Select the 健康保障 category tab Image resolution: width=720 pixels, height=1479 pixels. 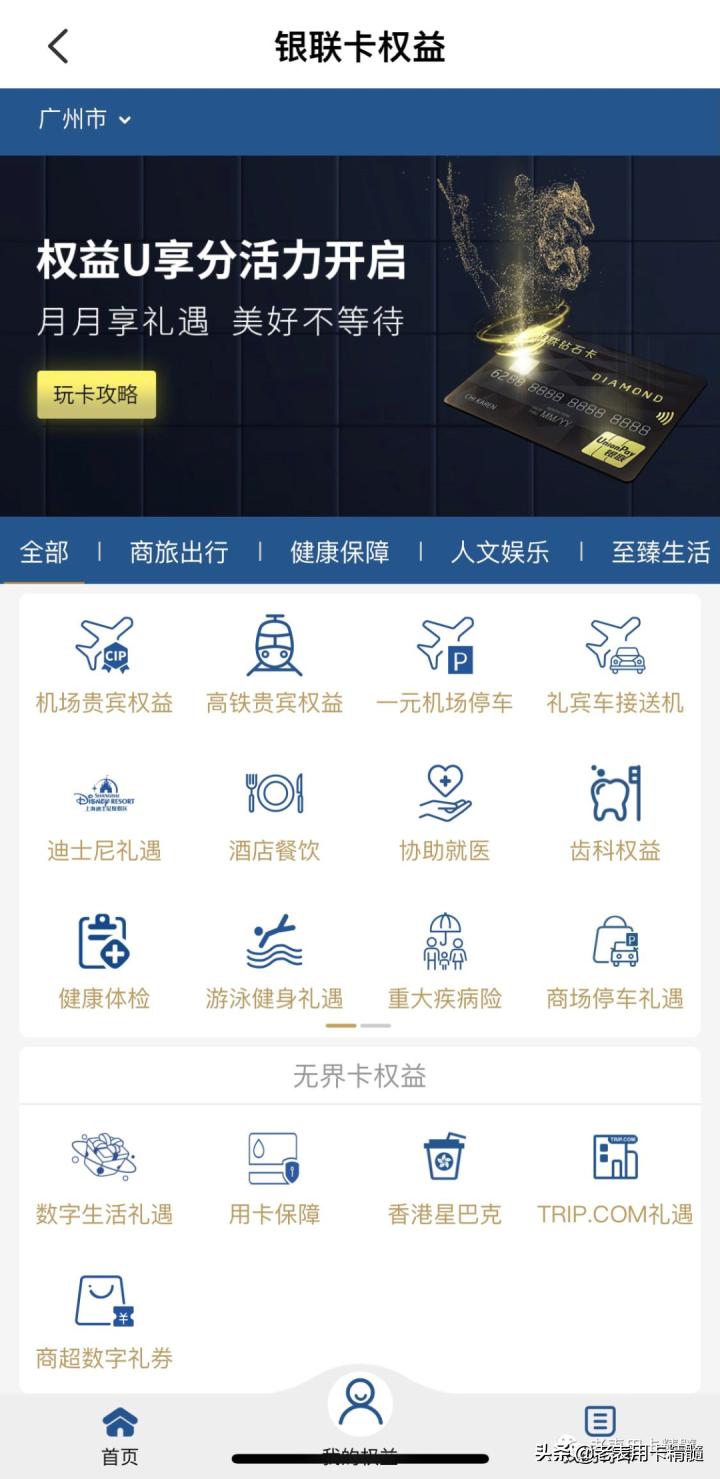click(338, 552)
